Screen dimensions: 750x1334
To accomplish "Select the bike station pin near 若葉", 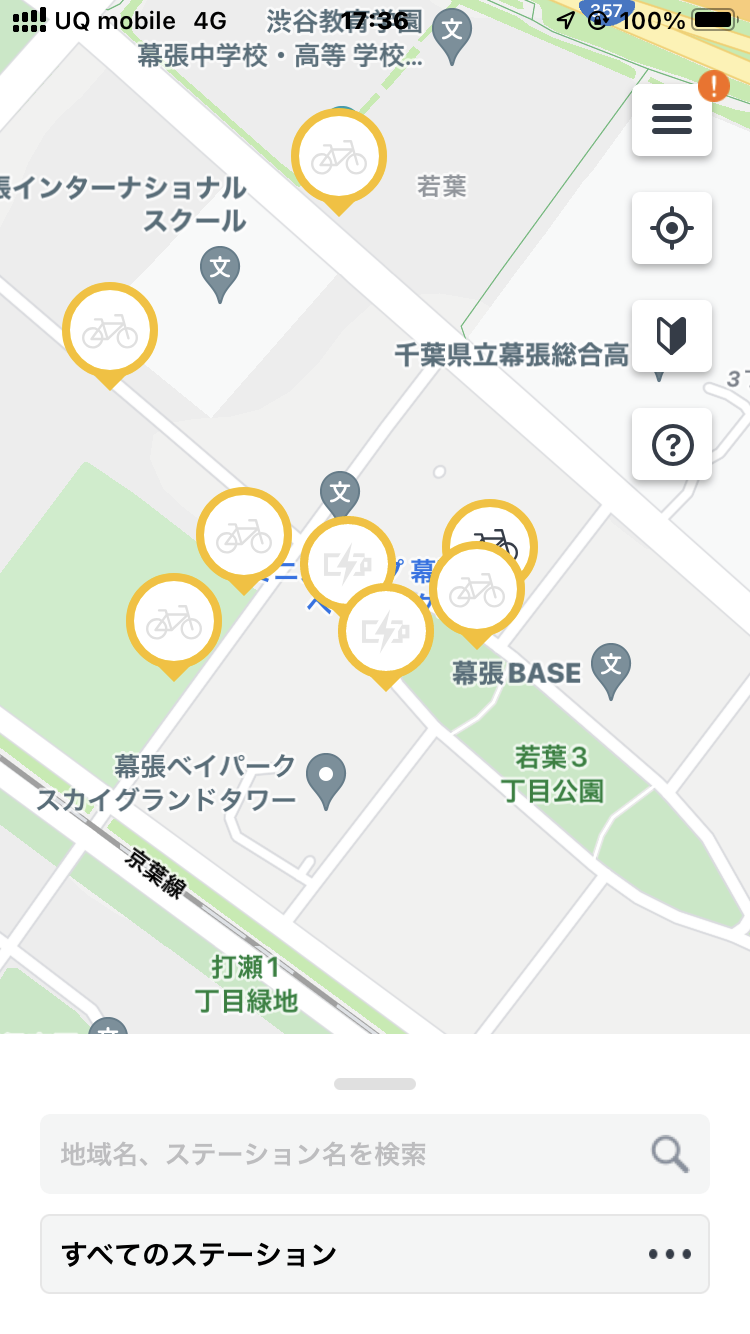I will 339,157.
